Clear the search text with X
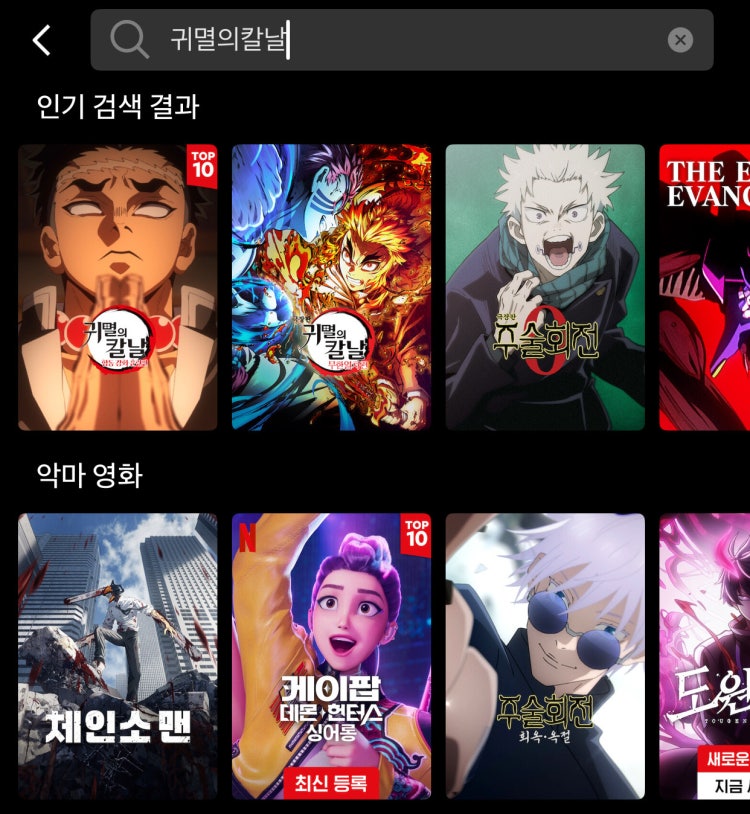The image size is (750, 814). 680,40
